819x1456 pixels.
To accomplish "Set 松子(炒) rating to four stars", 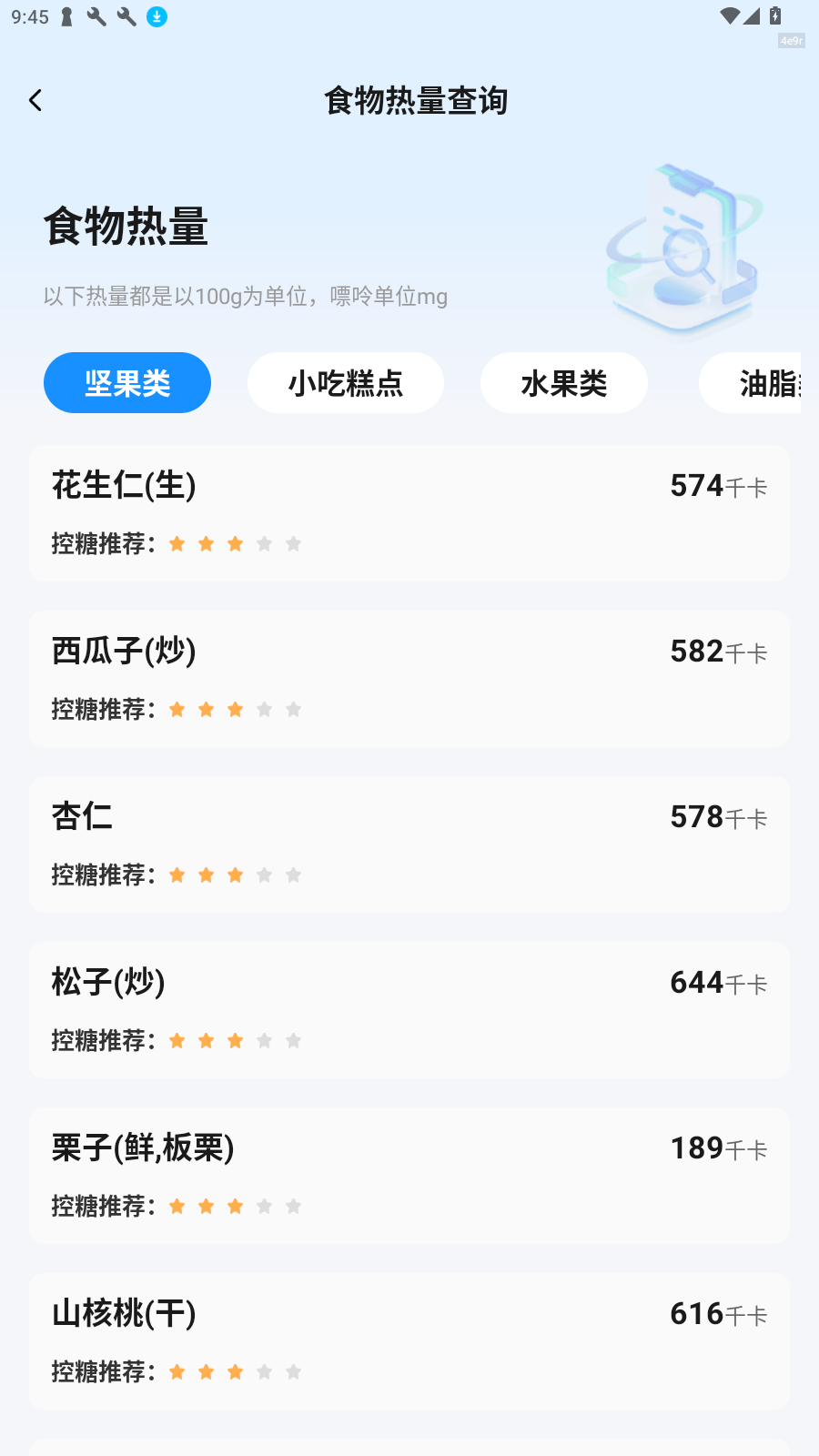I will (264, 1040).
